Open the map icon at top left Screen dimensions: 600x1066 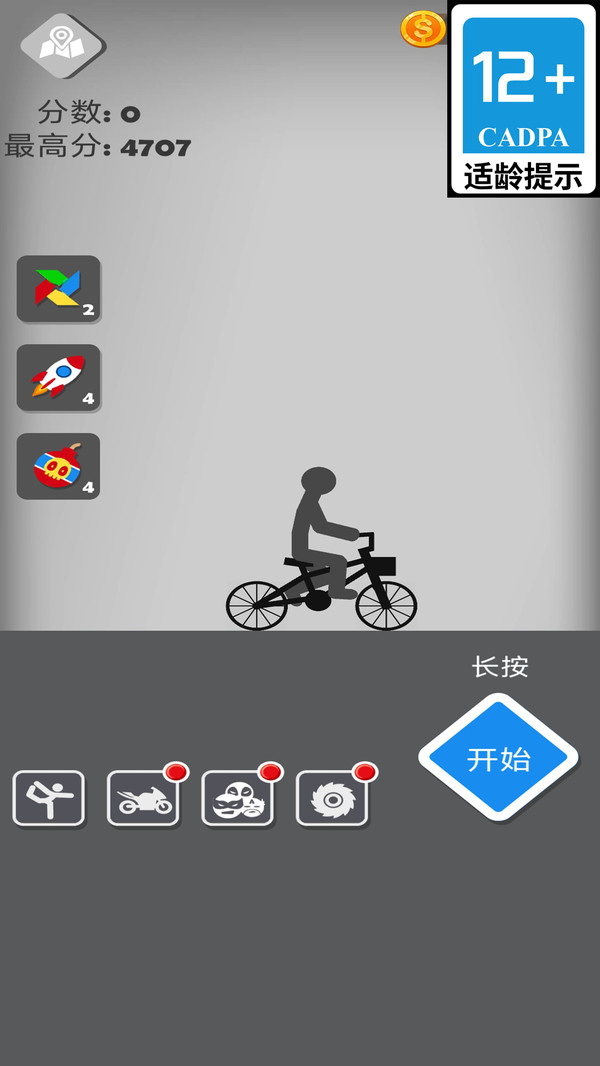pos(62,43)
